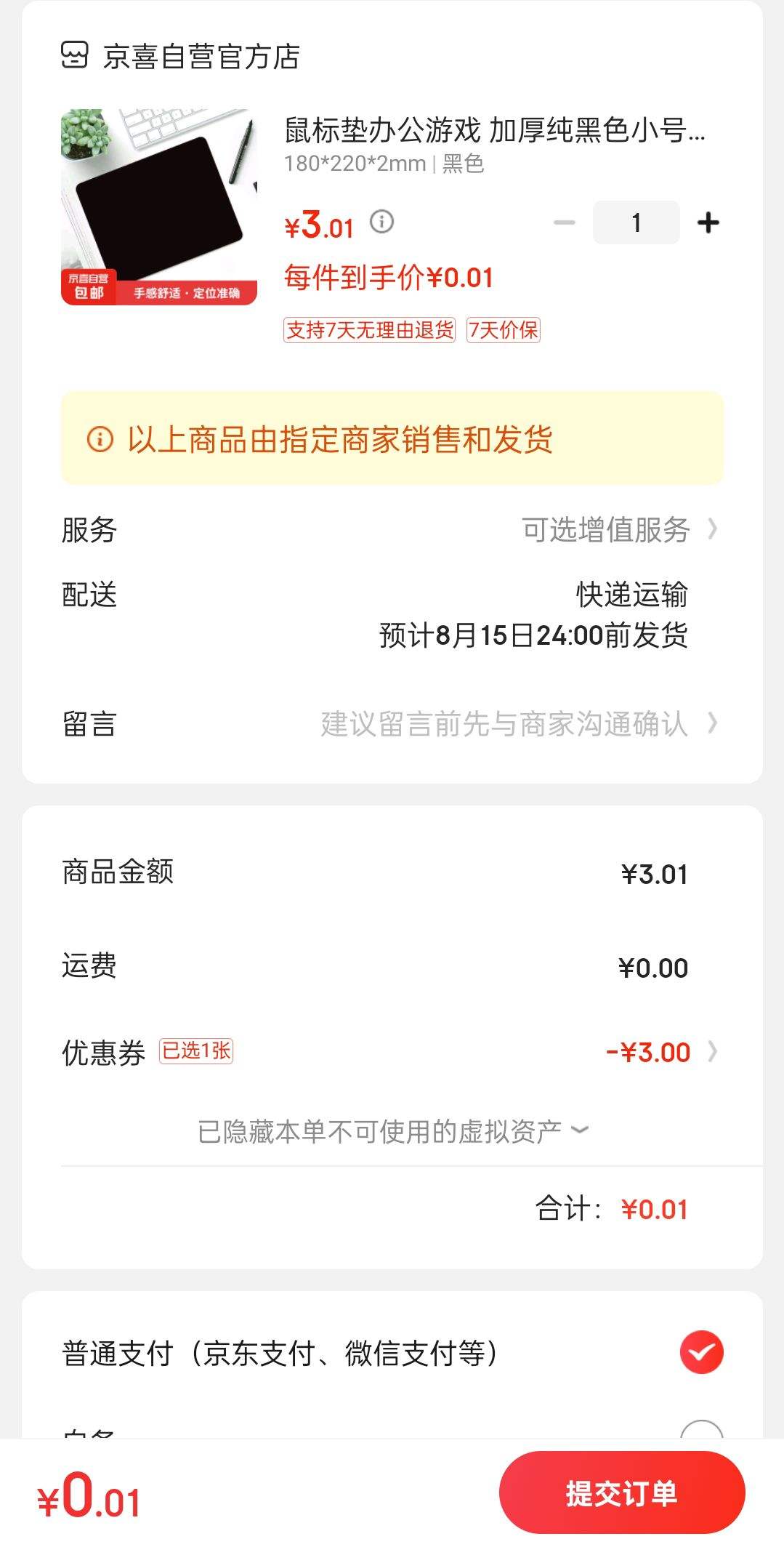This screenshot has height=1547, width=784.
Task: Click the chevron on the 服务 row
Action: click(x=714, y=529)
